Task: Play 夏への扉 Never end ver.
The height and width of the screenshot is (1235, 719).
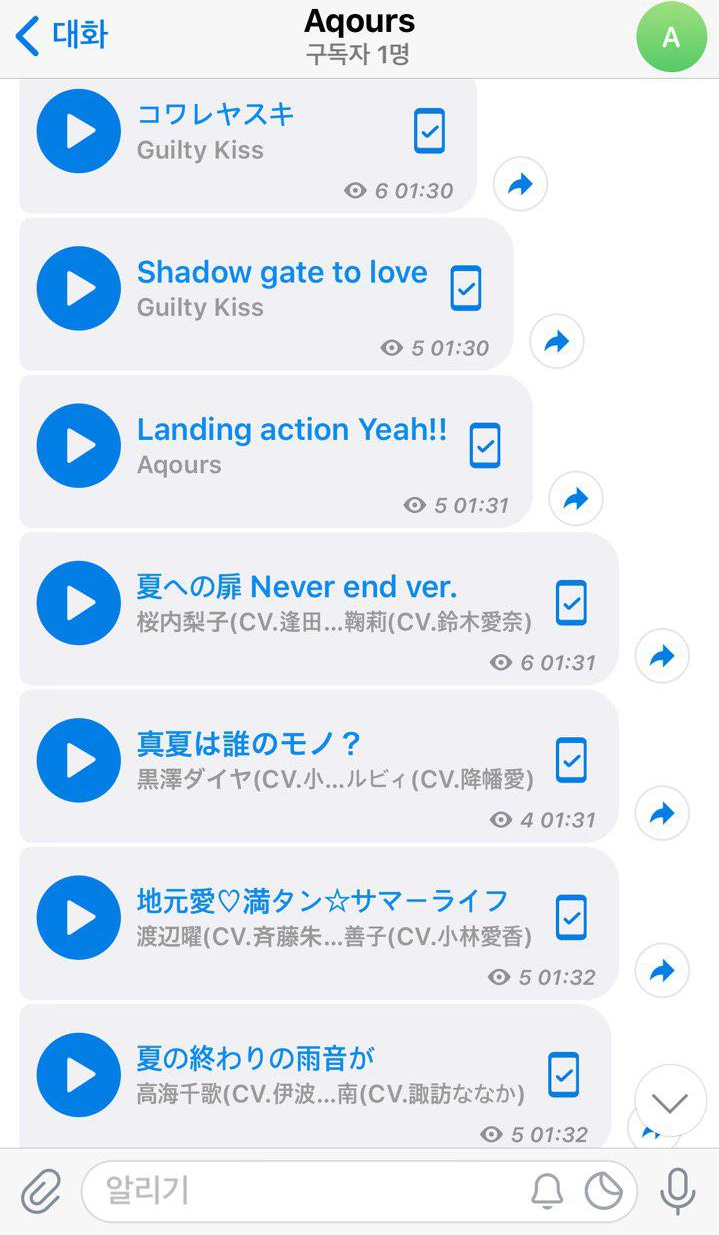Action: coord(79,603)
